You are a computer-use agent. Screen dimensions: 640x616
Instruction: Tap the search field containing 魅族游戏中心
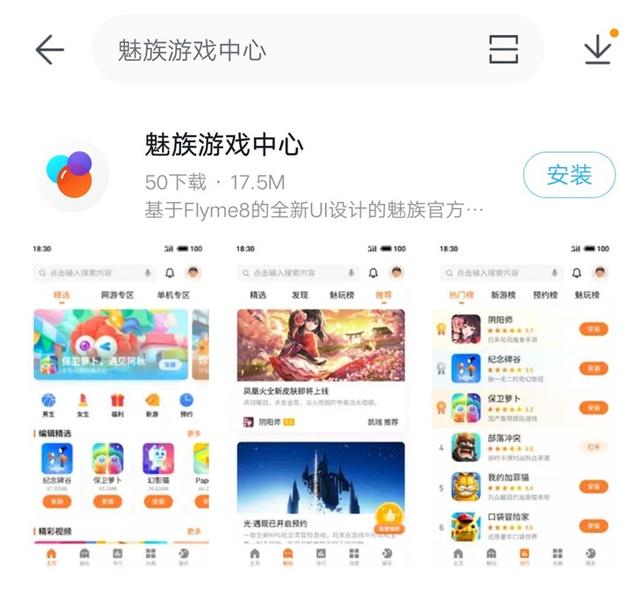coord(290,50)
